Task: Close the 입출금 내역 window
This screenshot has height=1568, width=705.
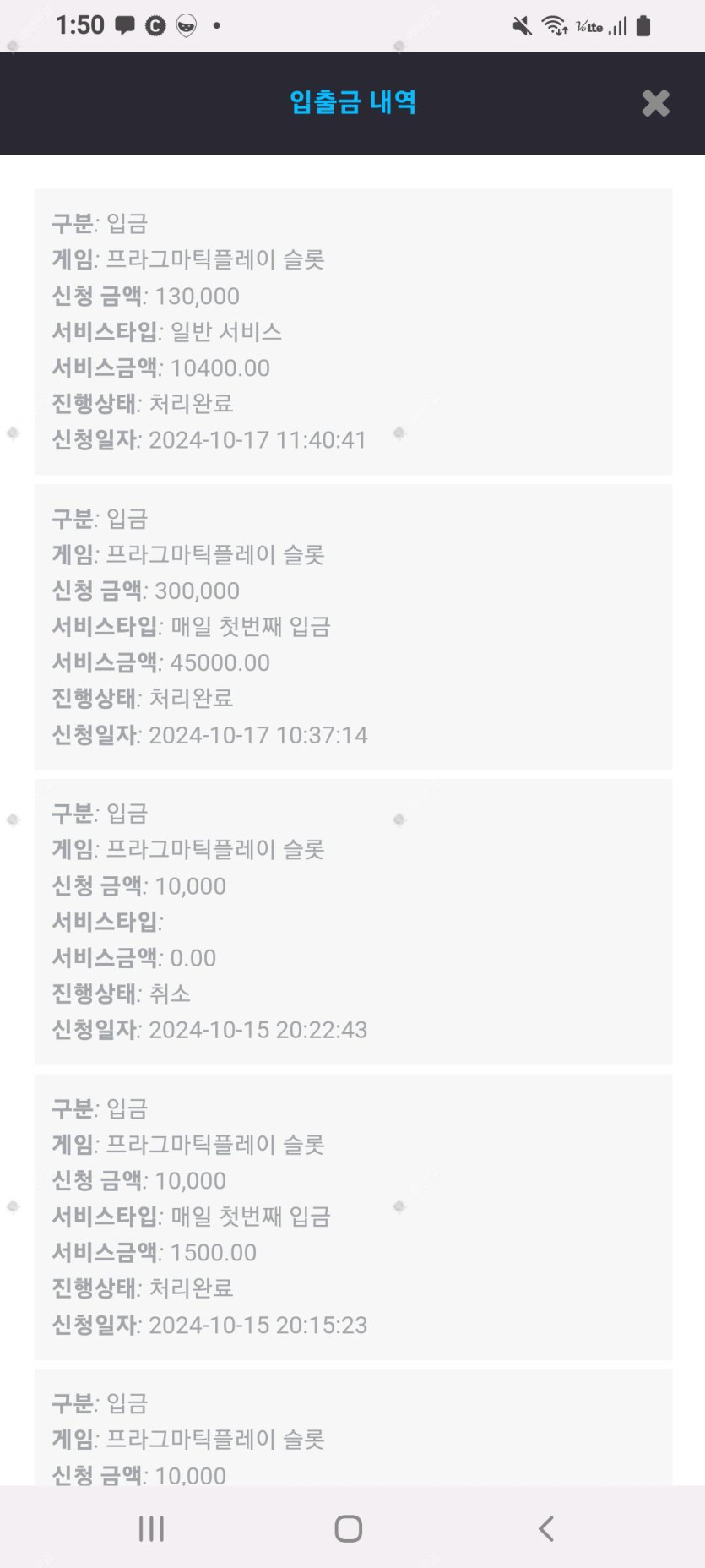Action: click(x=655, y=103)
